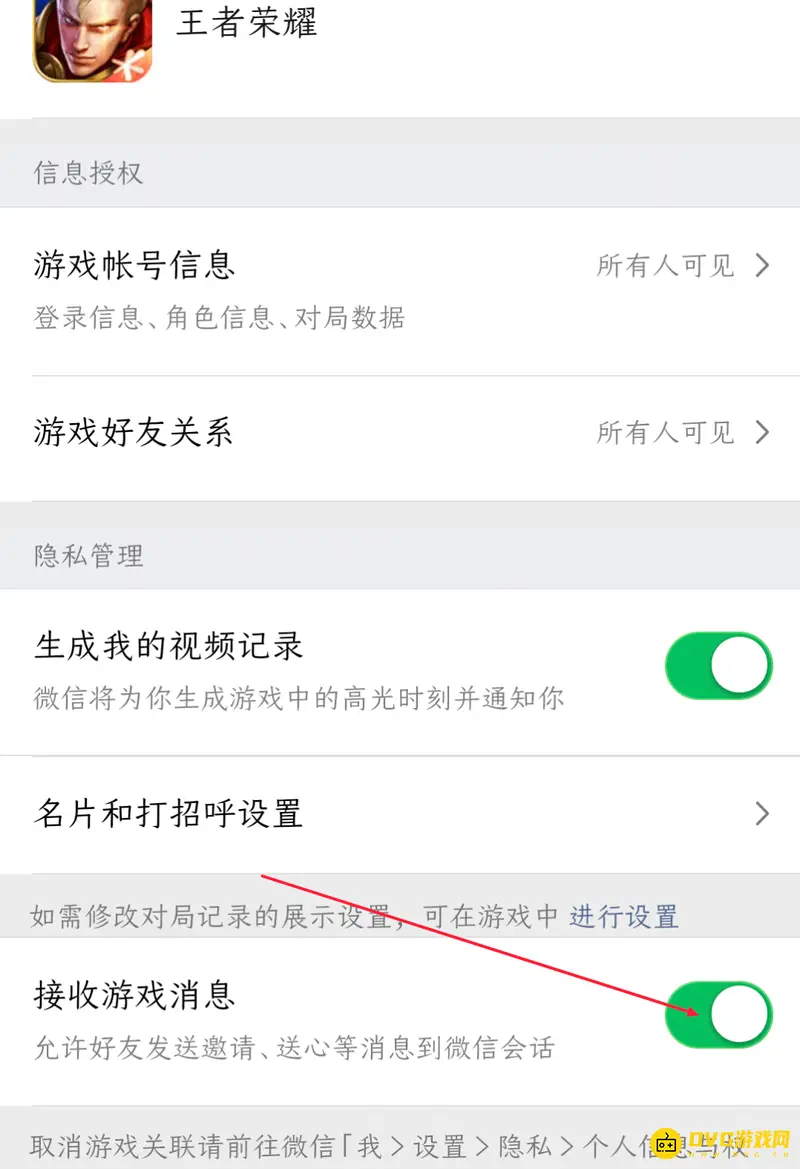
Task: Click the chevron next to 游戏好友关系
Action: coord(762,432)
